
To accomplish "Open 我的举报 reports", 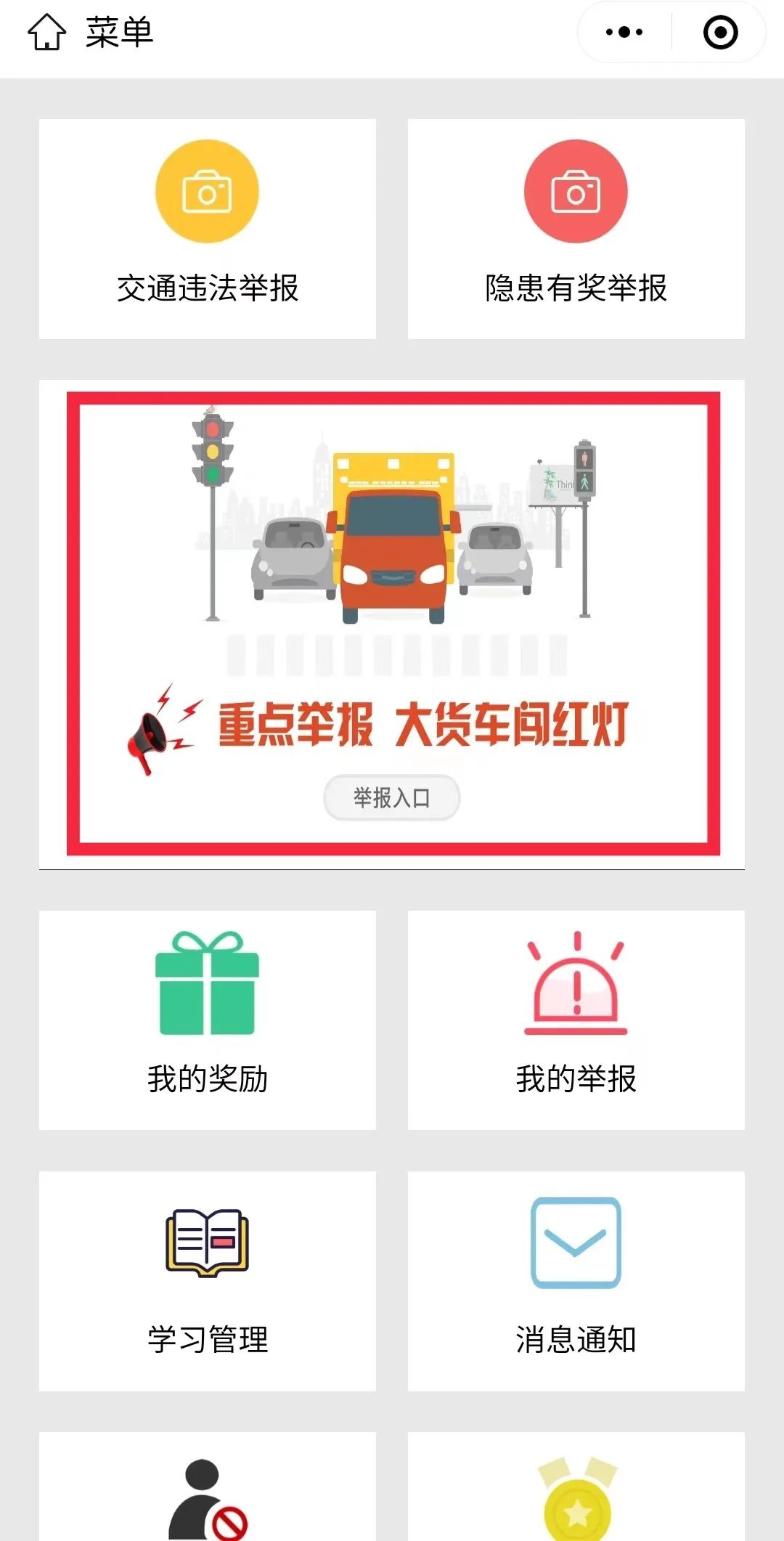I will pyautogui.click(x=576, y=1020).
